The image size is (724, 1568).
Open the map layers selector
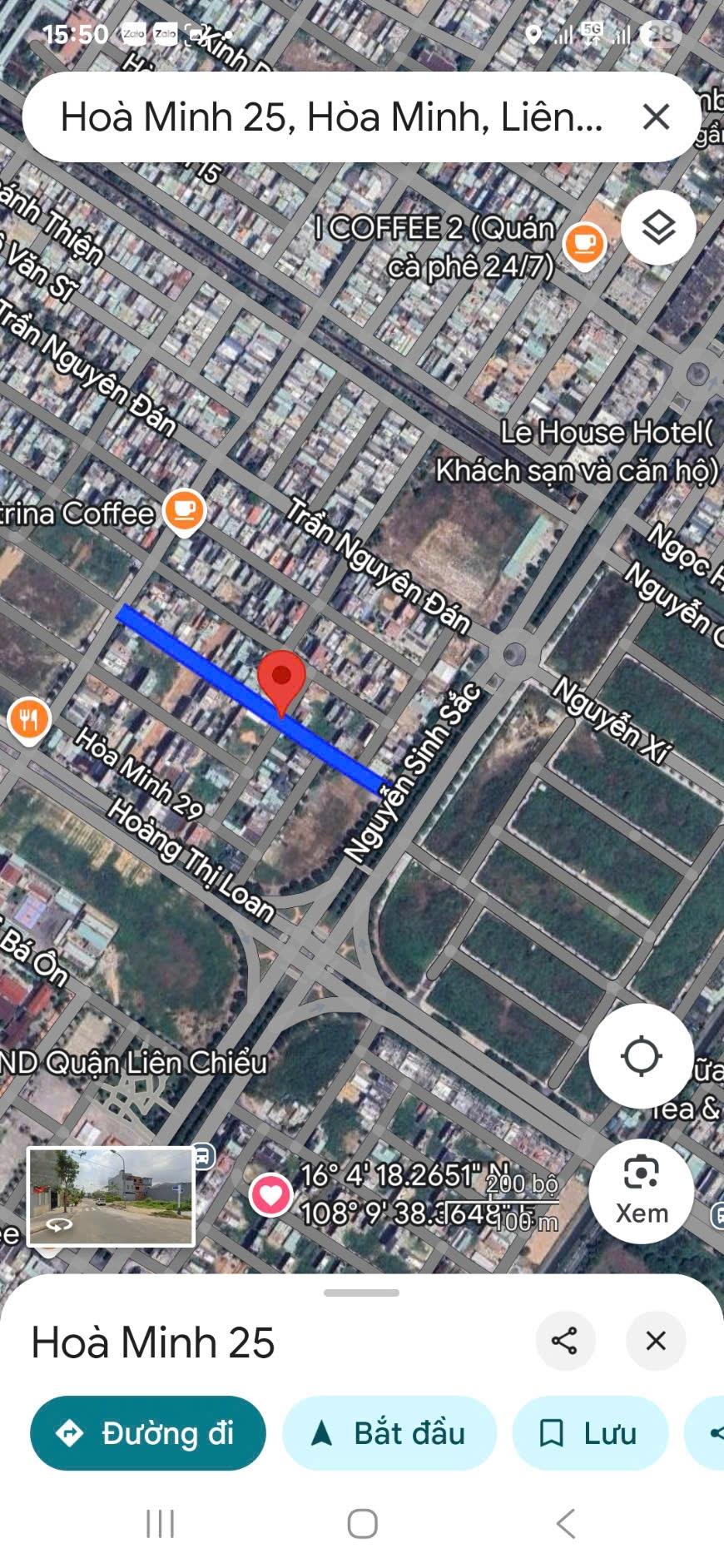[x=658, y=228]
